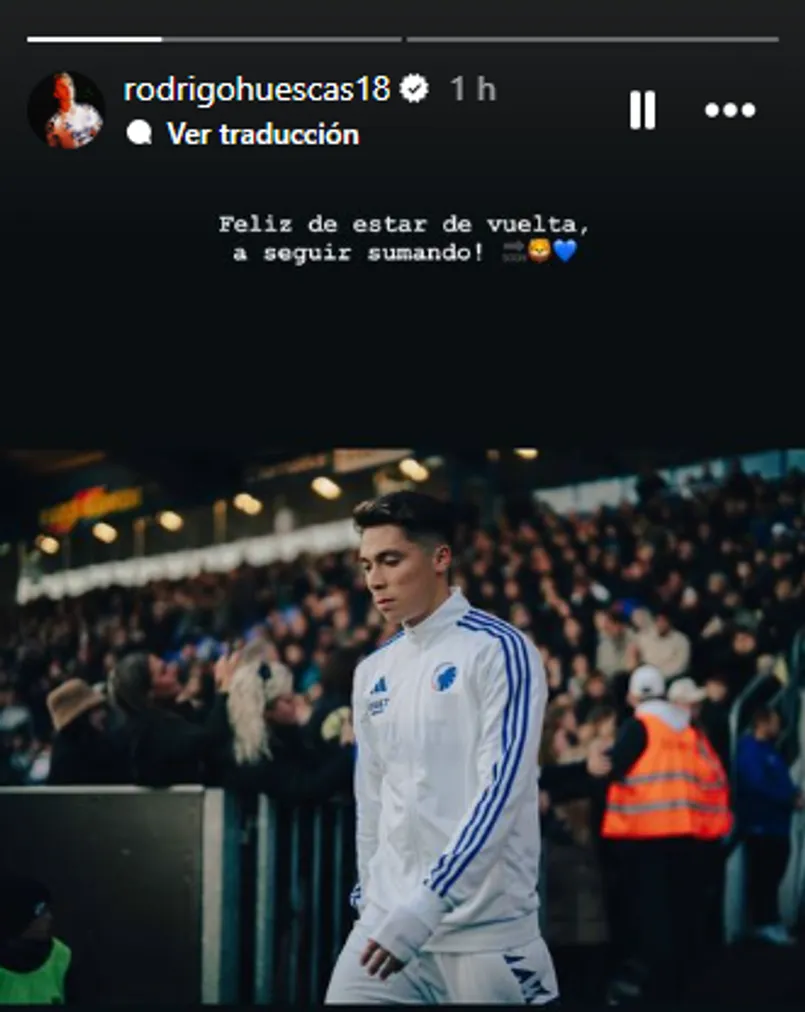The image size is (805, 1012).
Task: Click the verified badge beside the username
Action: 413,89
